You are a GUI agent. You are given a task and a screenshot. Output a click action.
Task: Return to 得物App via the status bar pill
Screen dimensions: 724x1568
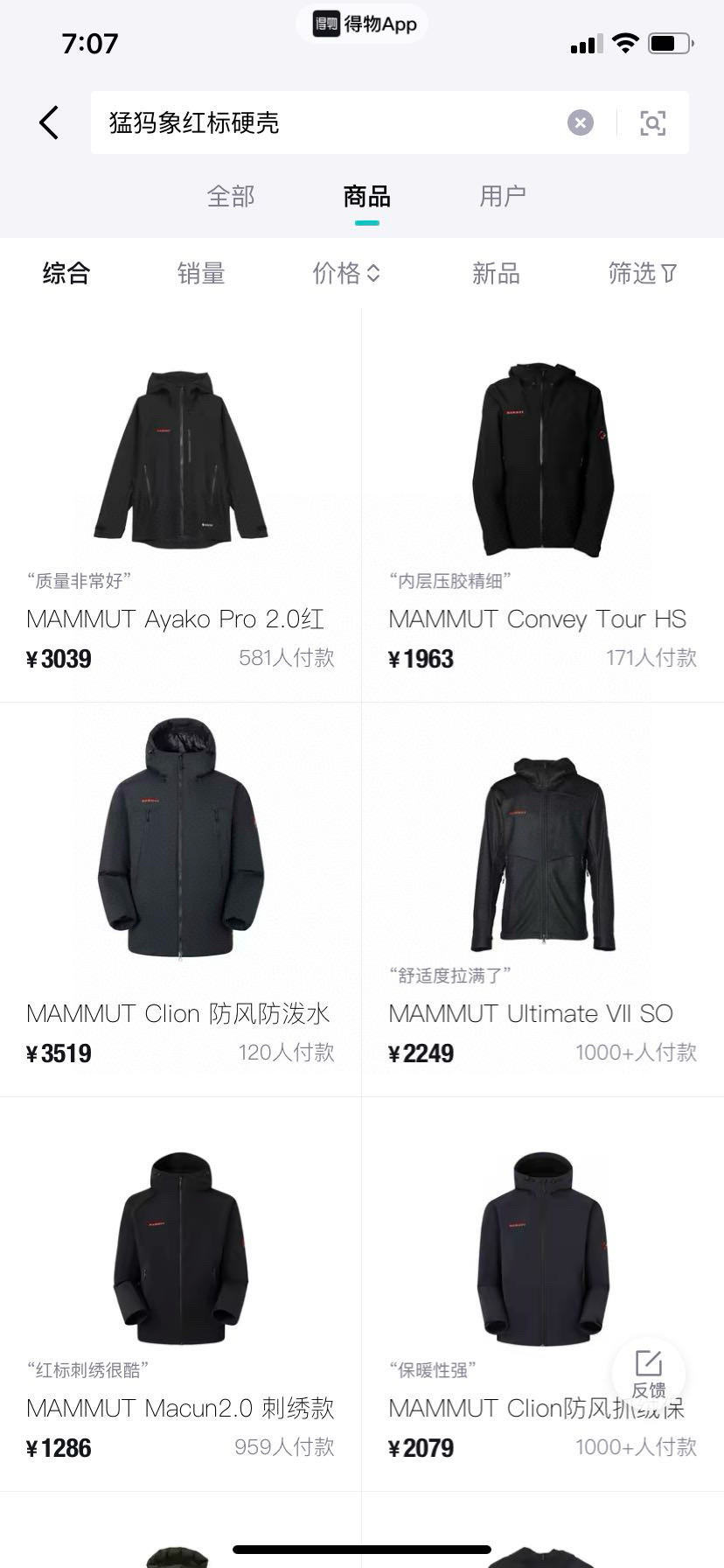tap(362, 24)
